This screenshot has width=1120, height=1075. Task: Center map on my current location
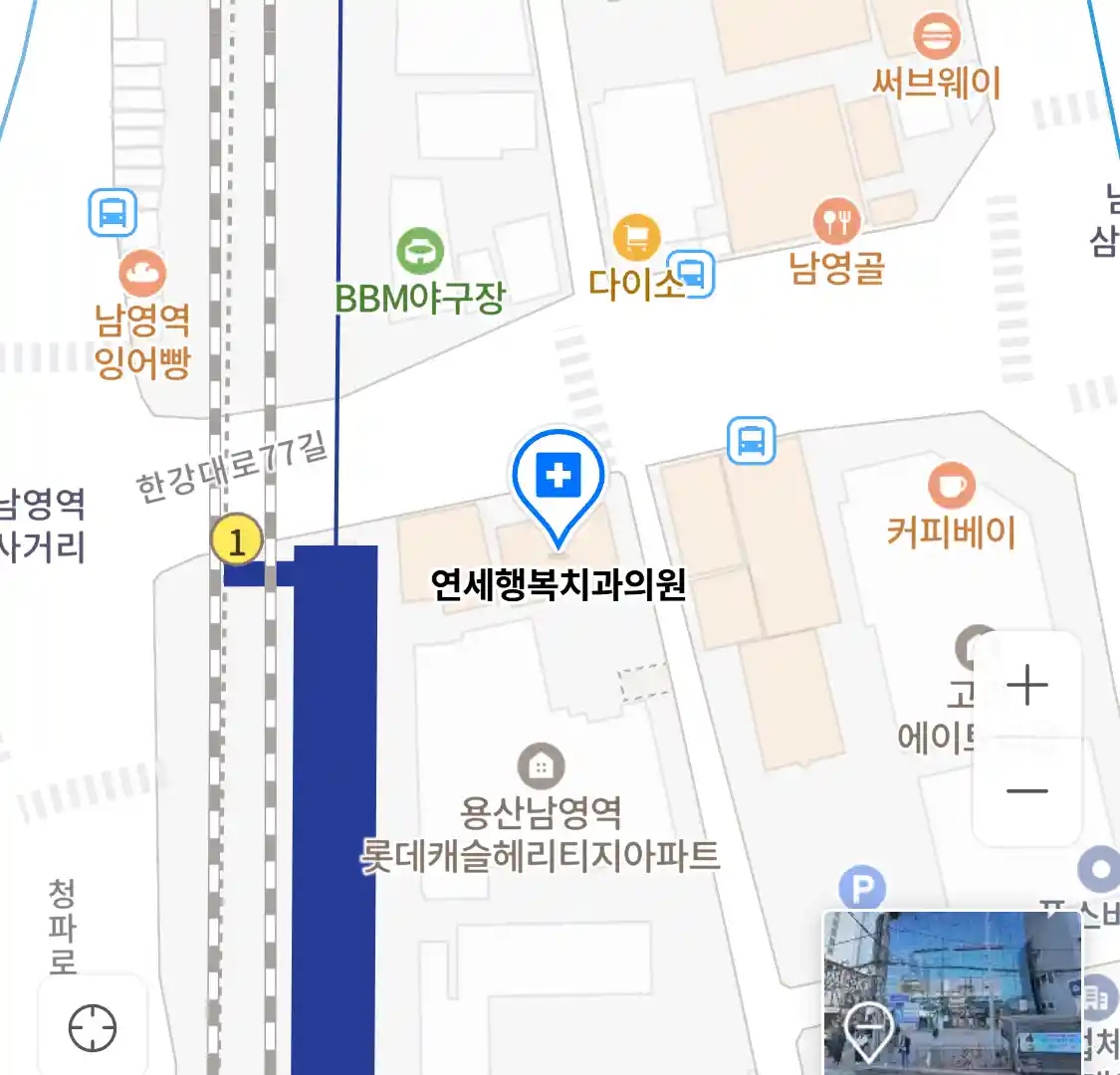point(93,1027)
